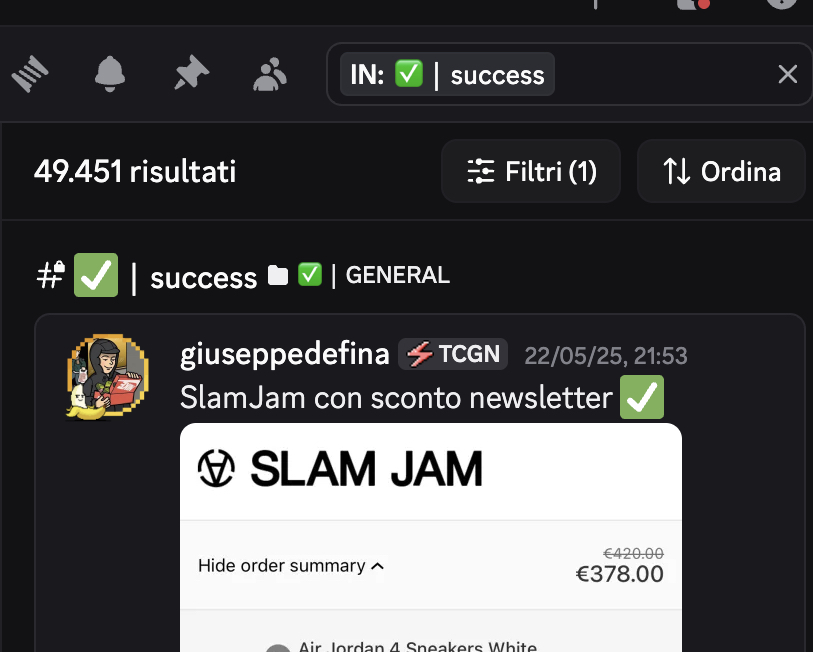Show pinned messages
Image resolution: width=813 pixels, height=652 pixels.
[x=191, y=73]
